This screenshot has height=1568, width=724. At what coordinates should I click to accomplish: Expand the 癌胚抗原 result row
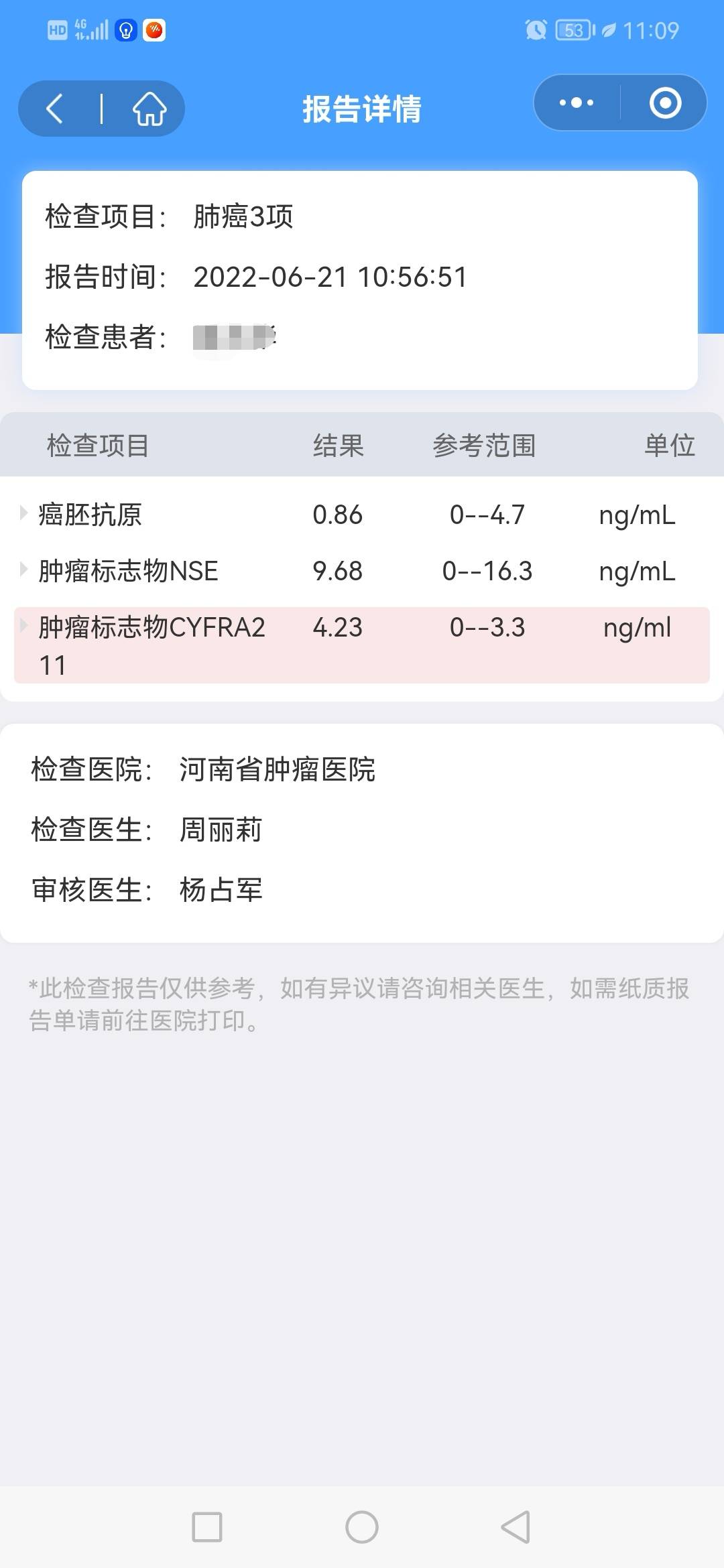click(90, 516)
